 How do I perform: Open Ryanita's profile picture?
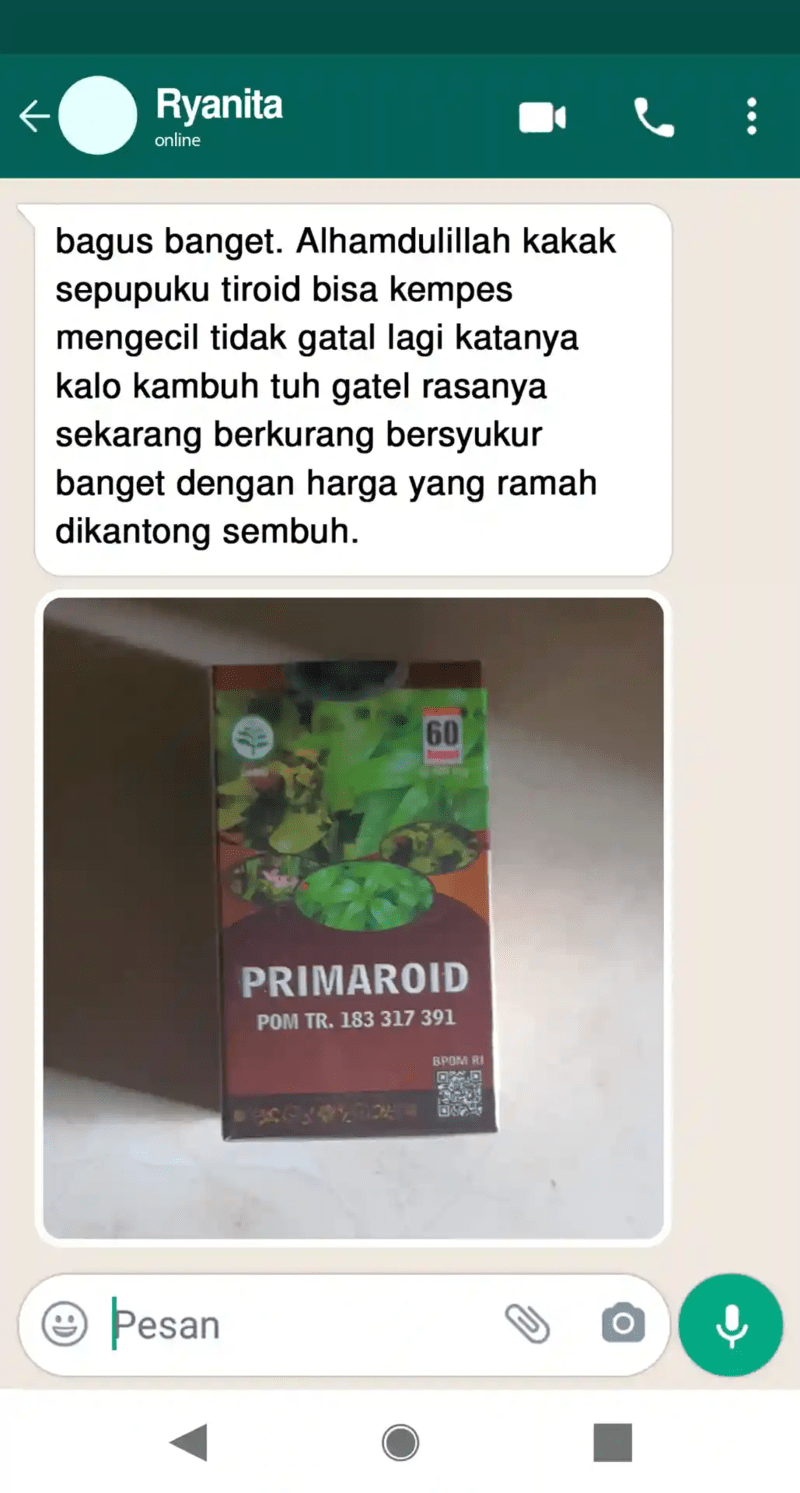click(98, 116)
